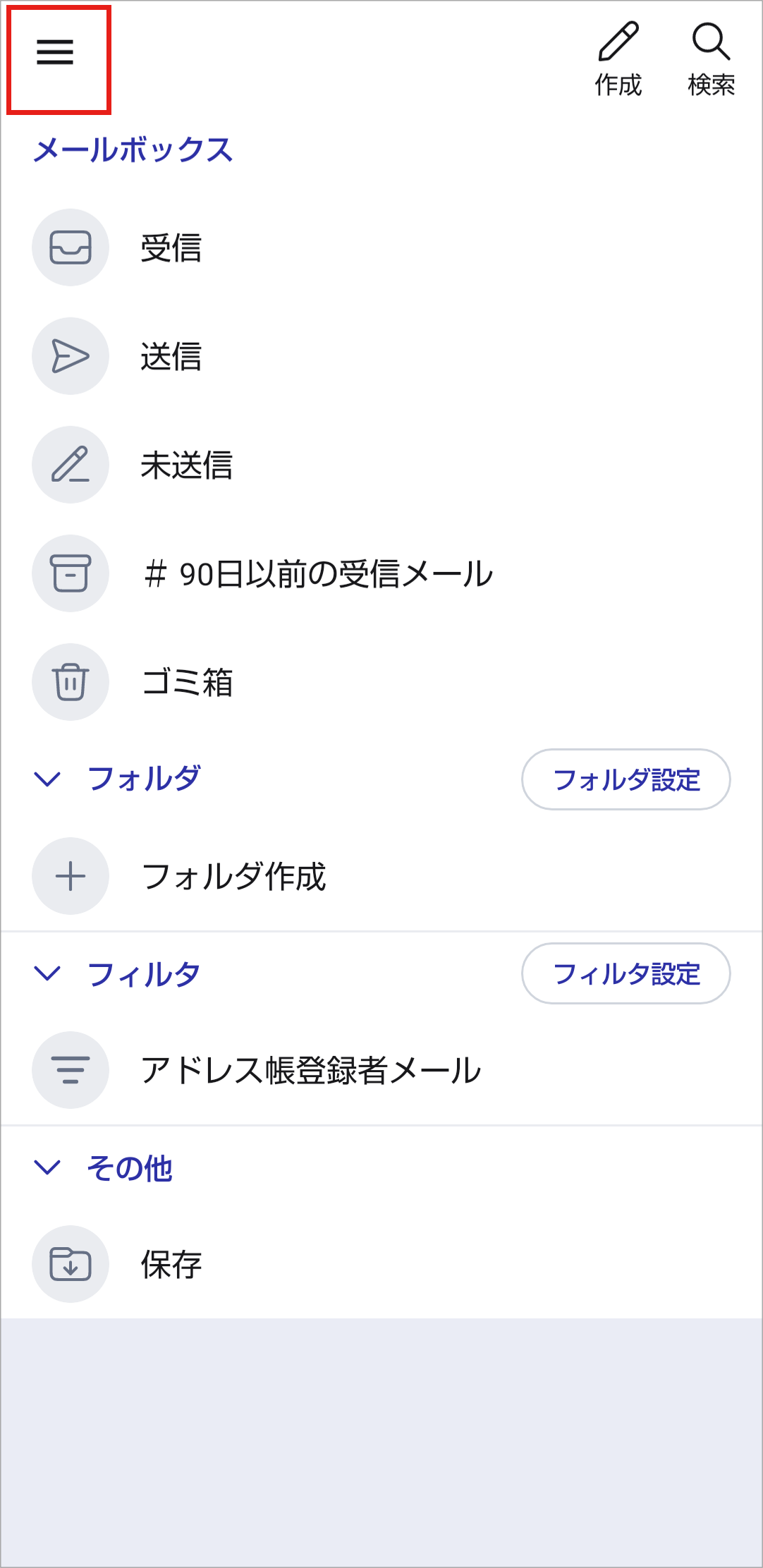
Task: Open 保存 with the folder download icon
Action: coord(71,1264)
